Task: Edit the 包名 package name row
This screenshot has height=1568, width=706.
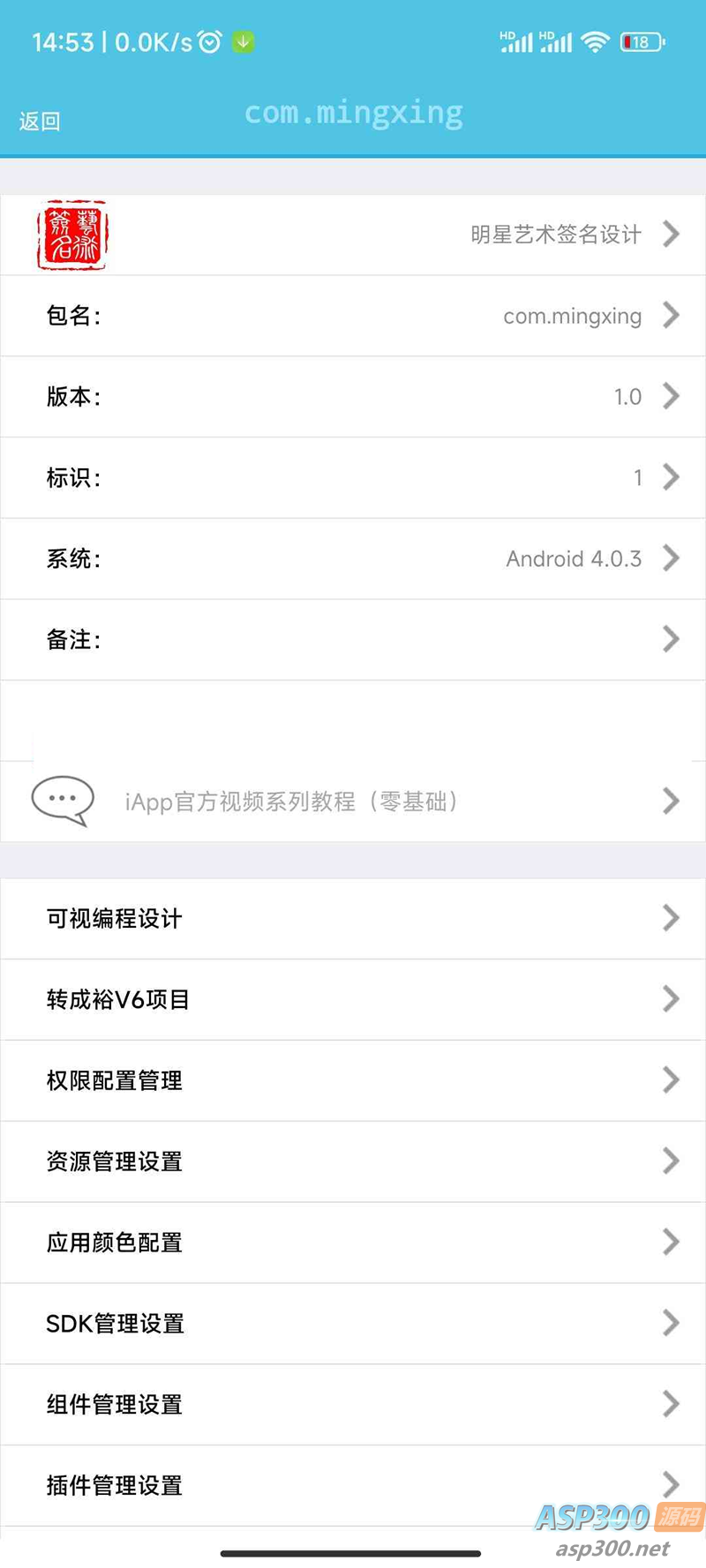Action: coord(353,316)
